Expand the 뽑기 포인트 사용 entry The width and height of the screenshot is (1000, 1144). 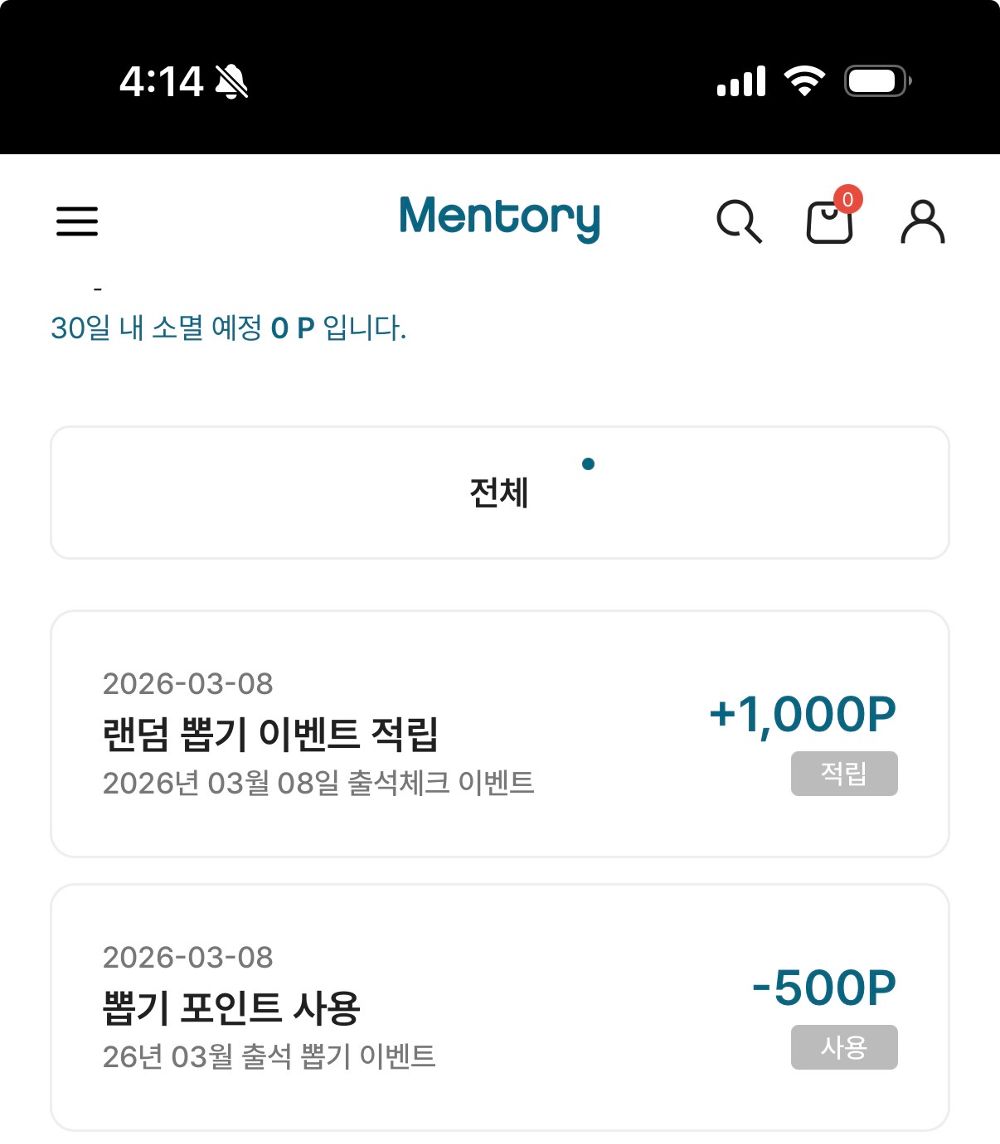coord(499,1007)
